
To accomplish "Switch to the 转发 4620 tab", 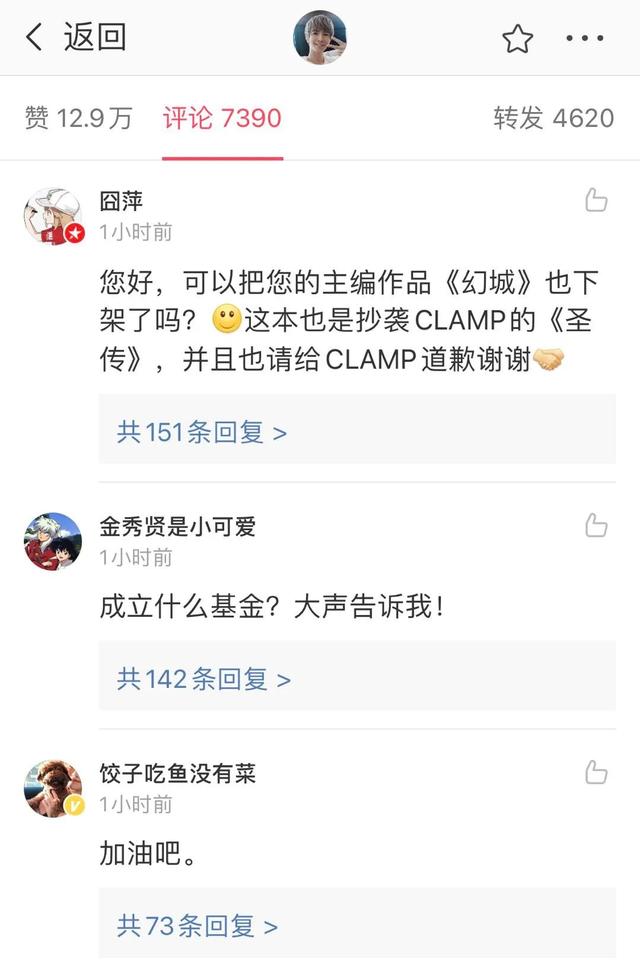I will (553, 118).
